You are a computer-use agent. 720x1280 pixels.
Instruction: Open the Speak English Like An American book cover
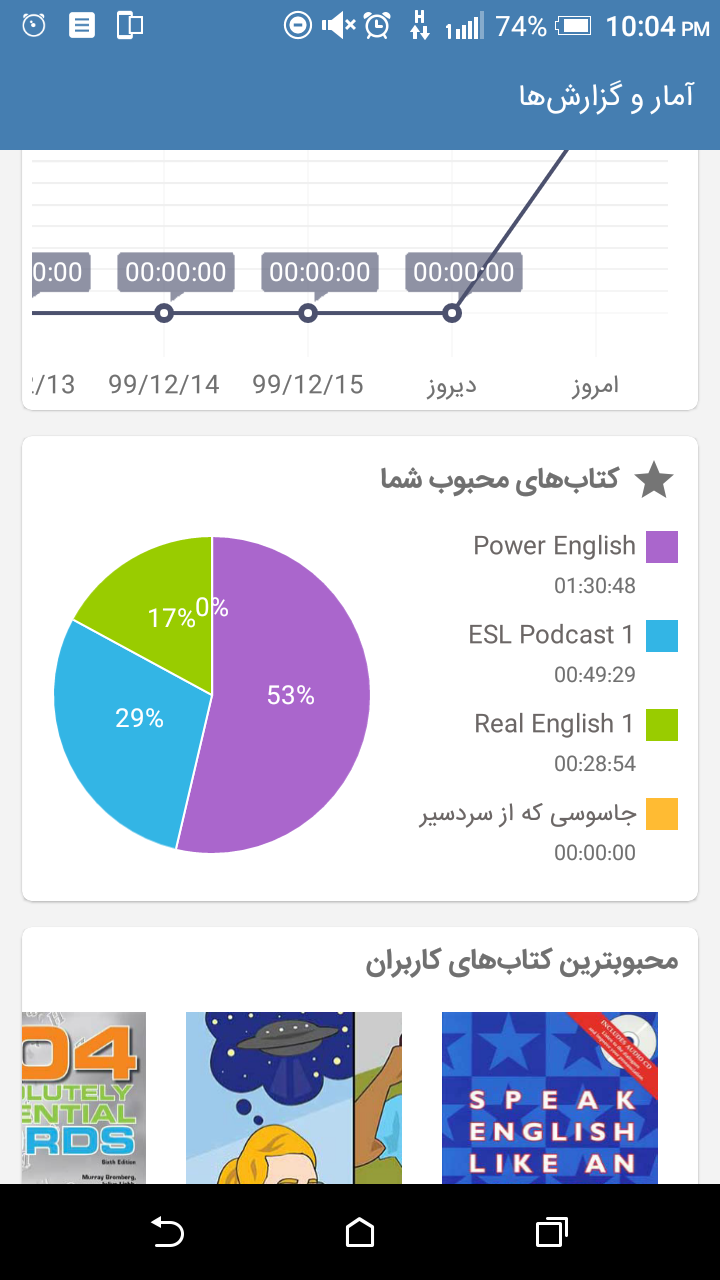point(550,1098)
